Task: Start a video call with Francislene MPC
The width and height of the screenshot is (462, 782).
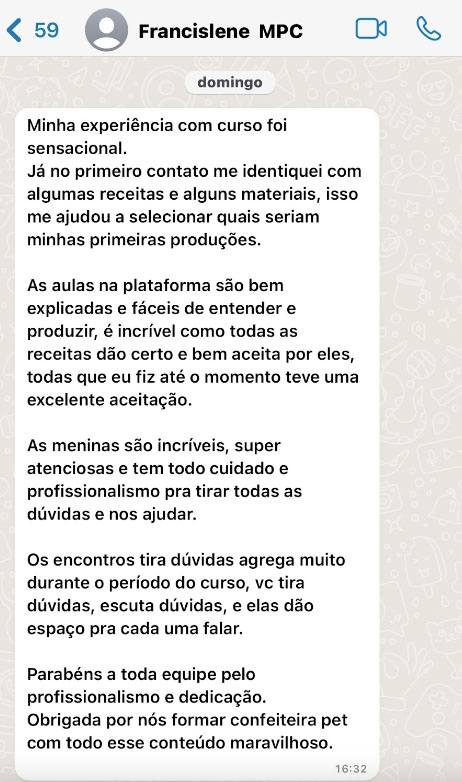Action: tap(371, 29)
